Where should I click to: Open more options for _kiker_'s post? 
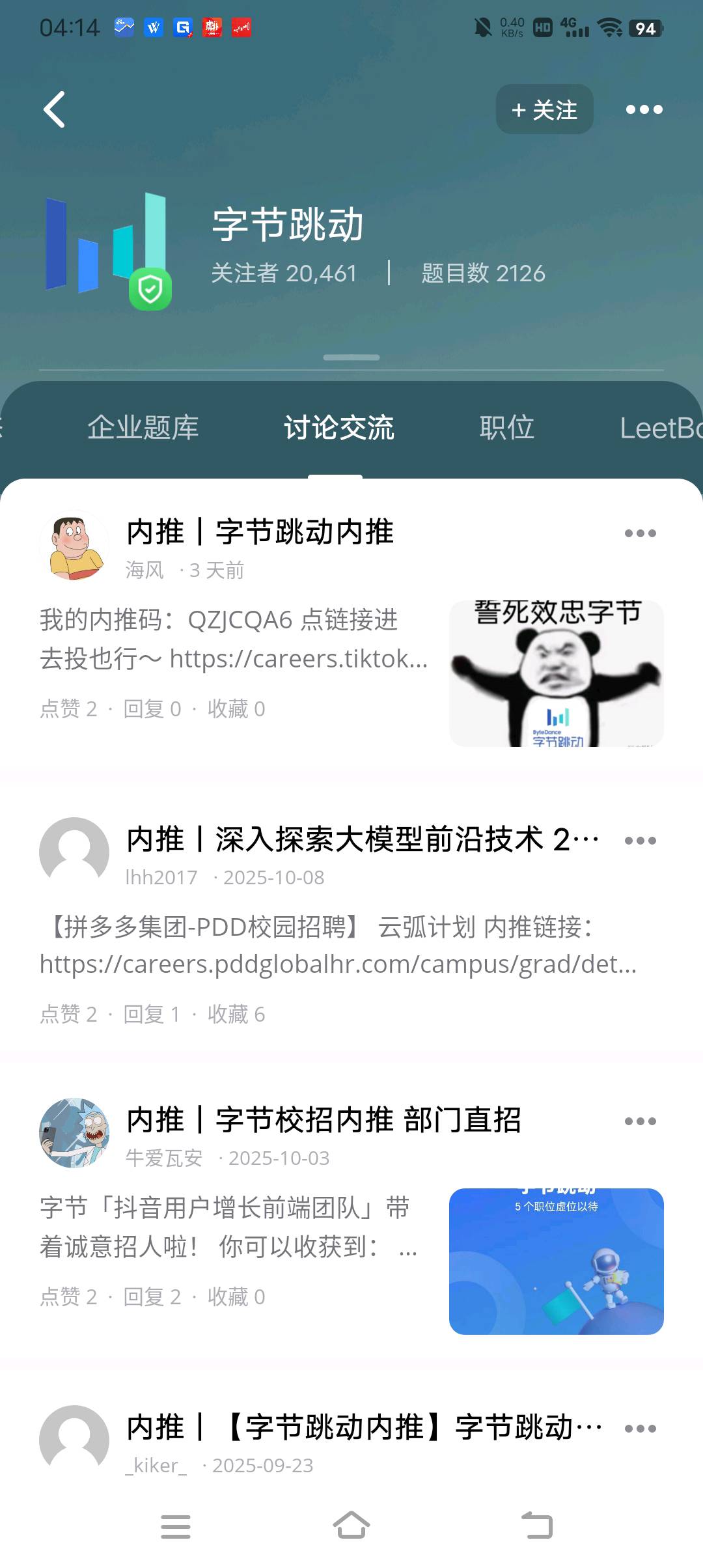pyautogui.click(x=640, y=1429)
